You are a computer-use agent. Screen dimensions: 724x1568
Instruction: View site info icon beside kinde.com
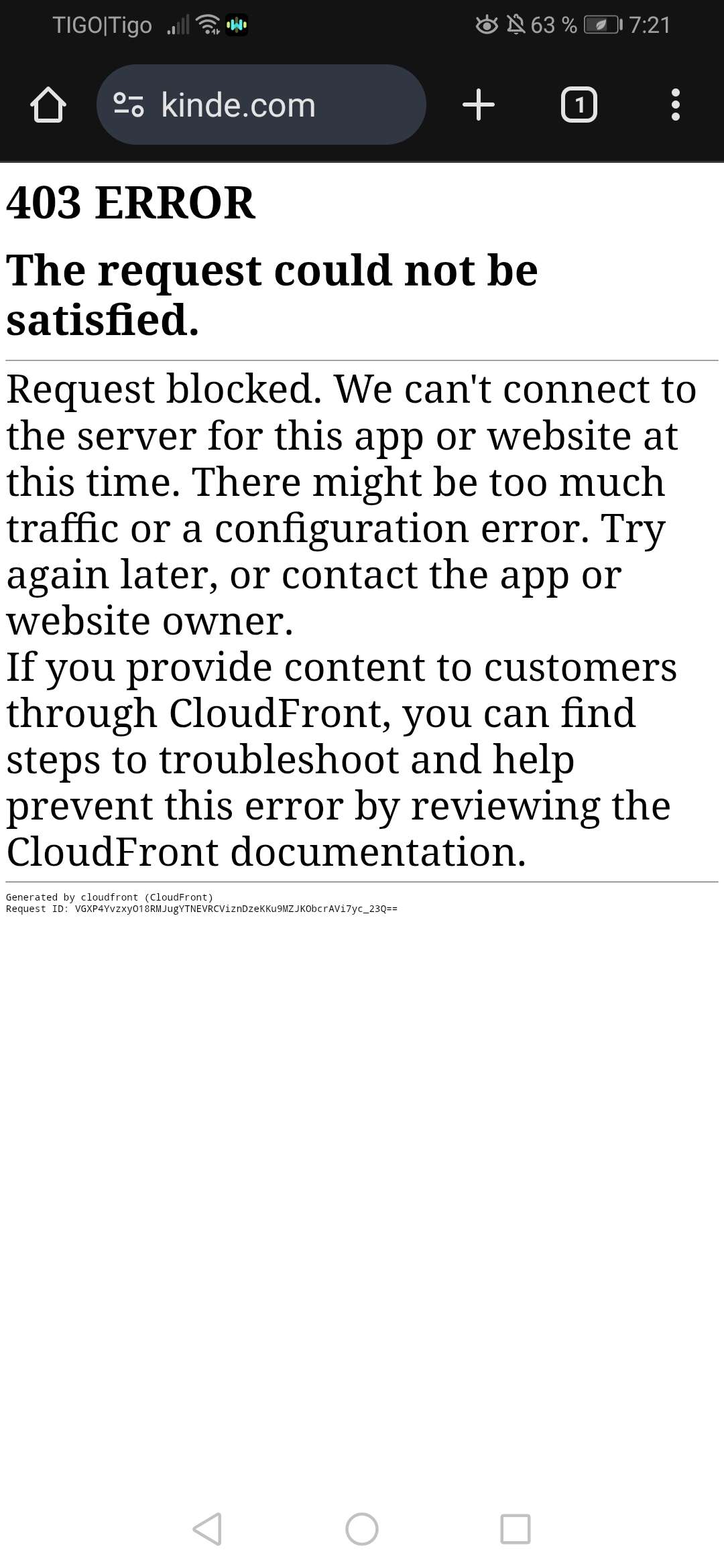[x=128, y=105]
